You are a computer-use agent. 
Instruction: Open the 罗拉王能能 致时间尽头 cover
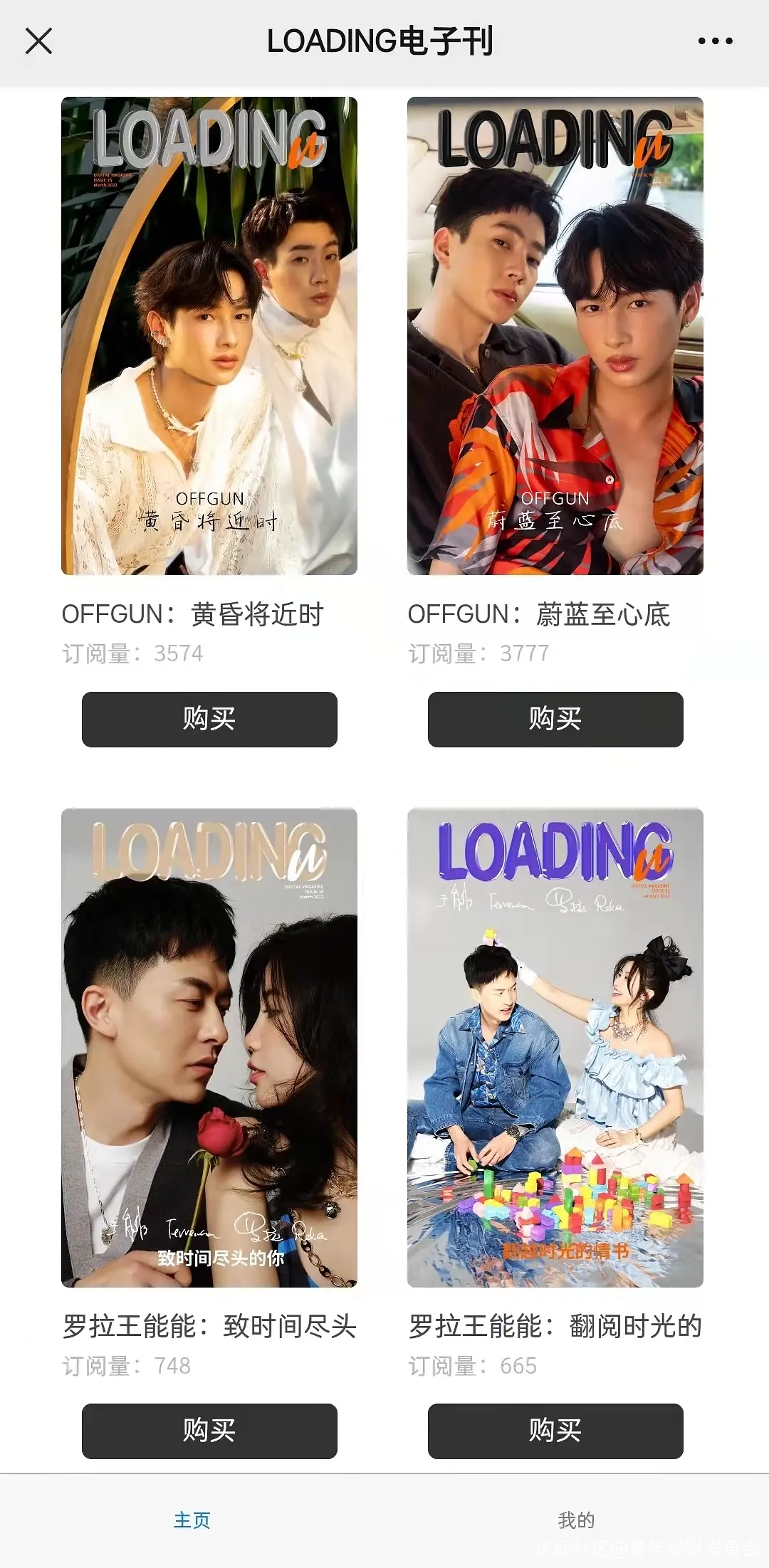209,1048
